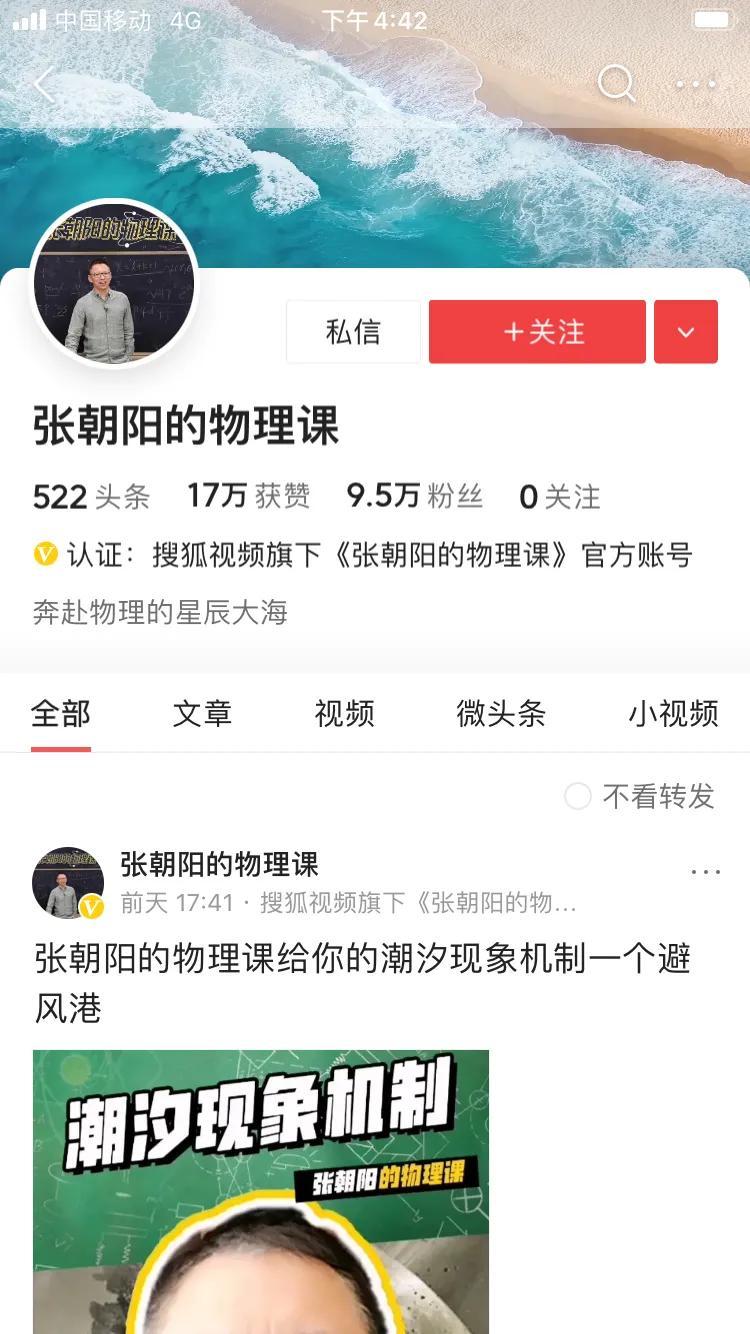This screenshot has width=750, height=1334.
Task: Open the more options icon in top right
Action: (697, 85)
